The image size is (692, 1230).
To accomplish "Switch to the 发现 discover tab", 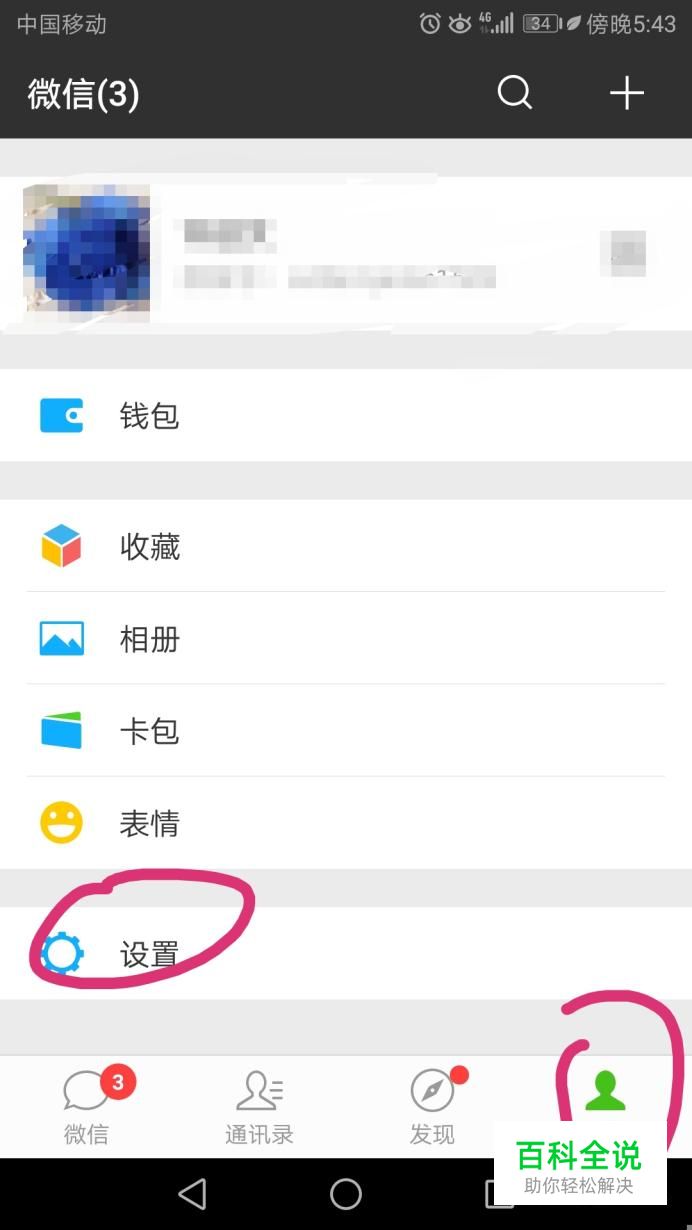I will pyautogui.click(x=432, y=1107).
